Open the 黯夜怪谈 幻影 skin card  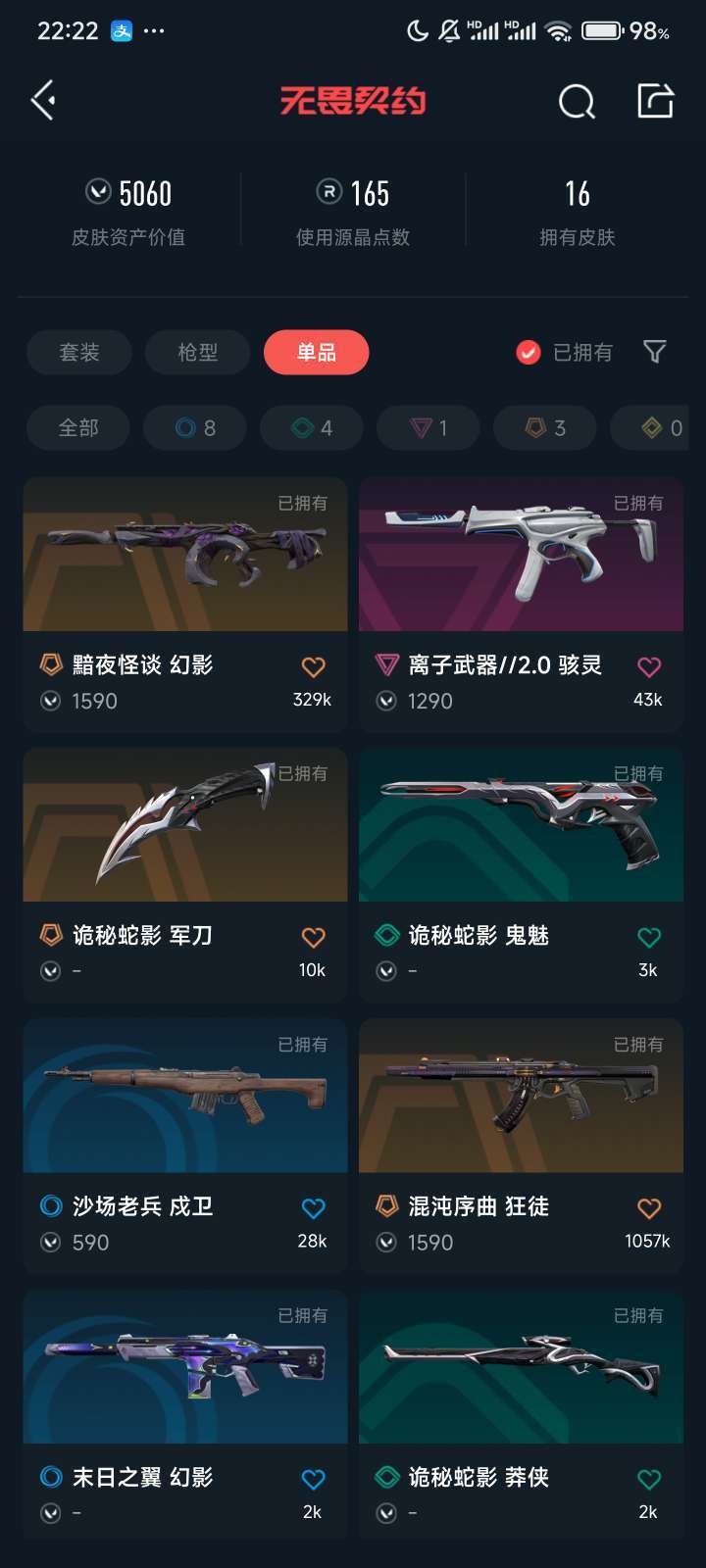pyautogui.click(x=185, y=605)
